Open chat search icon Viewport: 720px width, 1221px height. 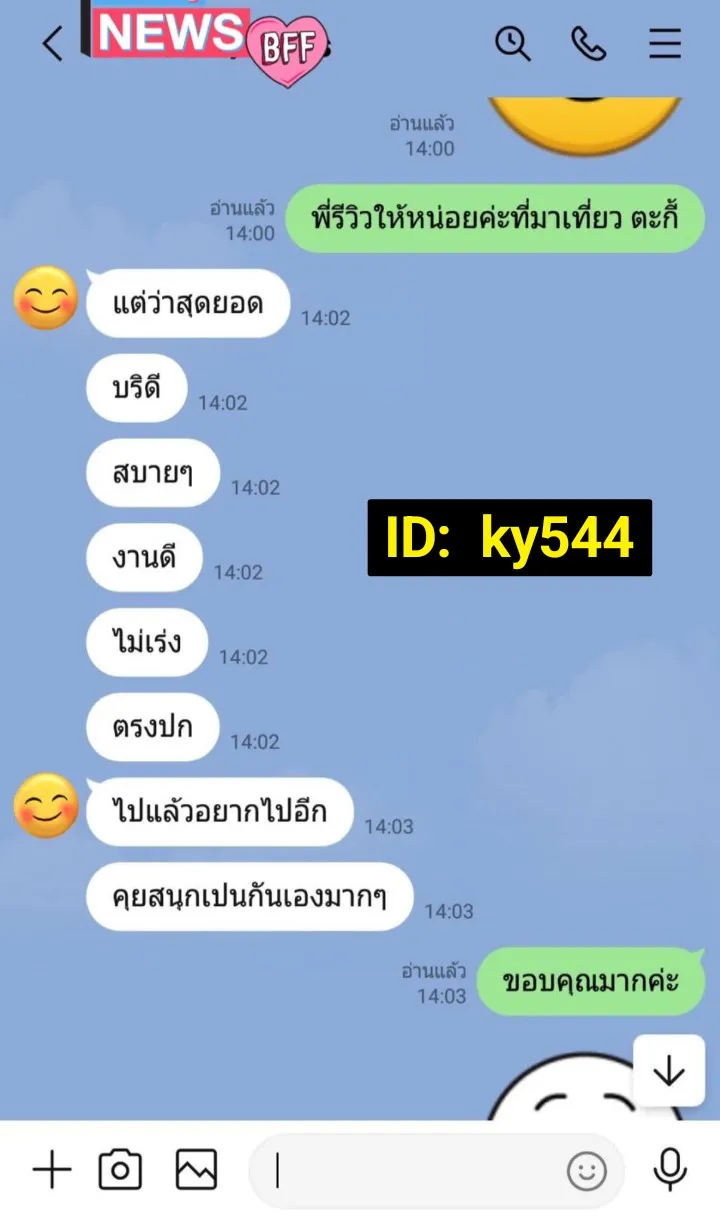(513, 43)
